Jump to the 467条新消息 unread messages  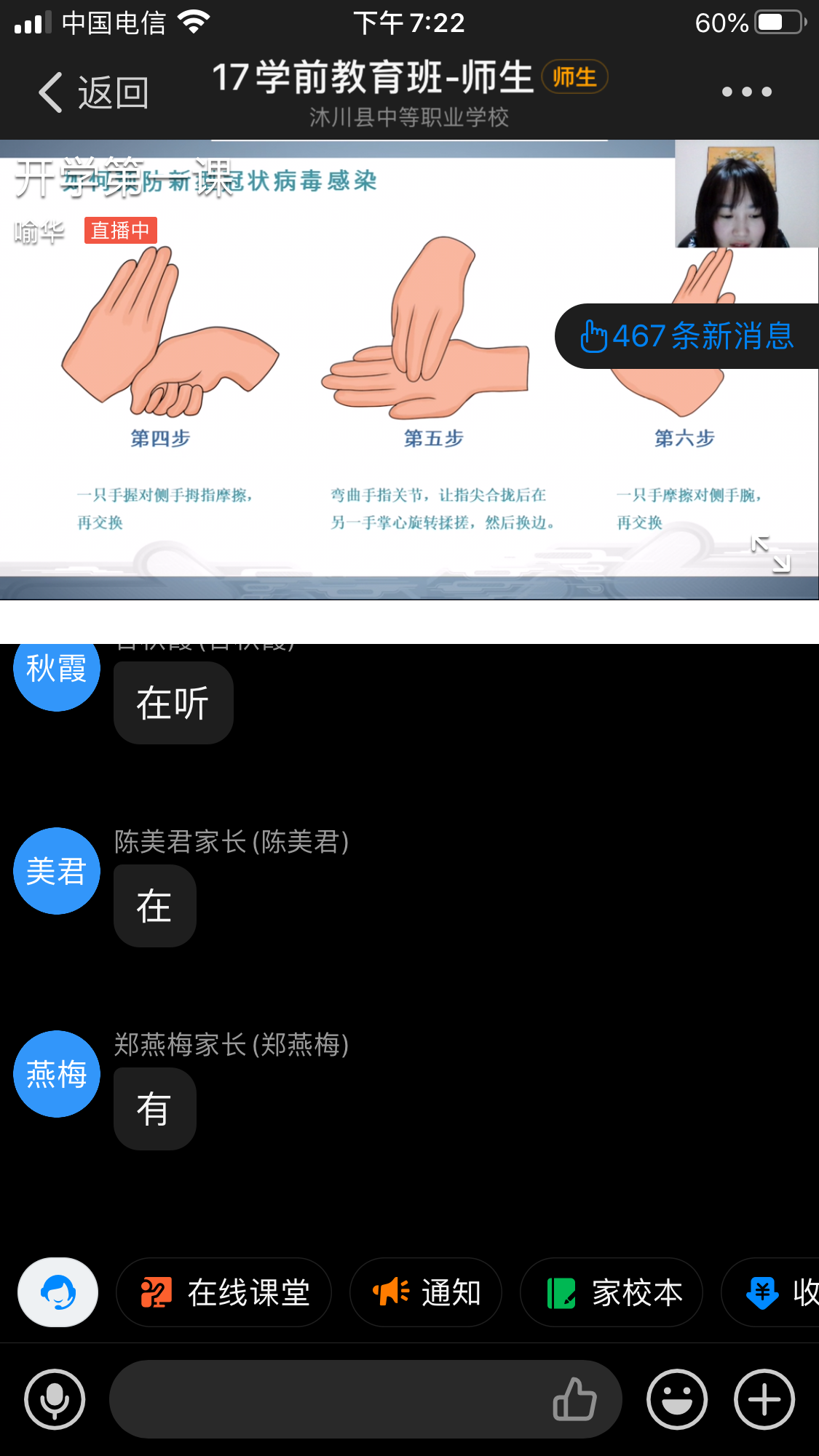pos(687,336)
